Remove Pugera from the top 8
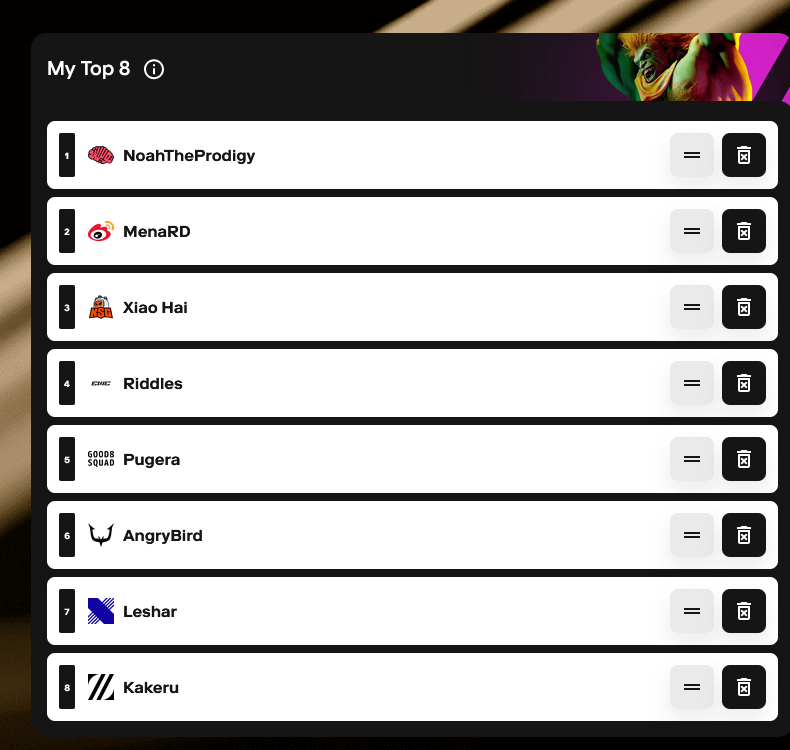This screenshot has height=750, width=790. [743, 459]
